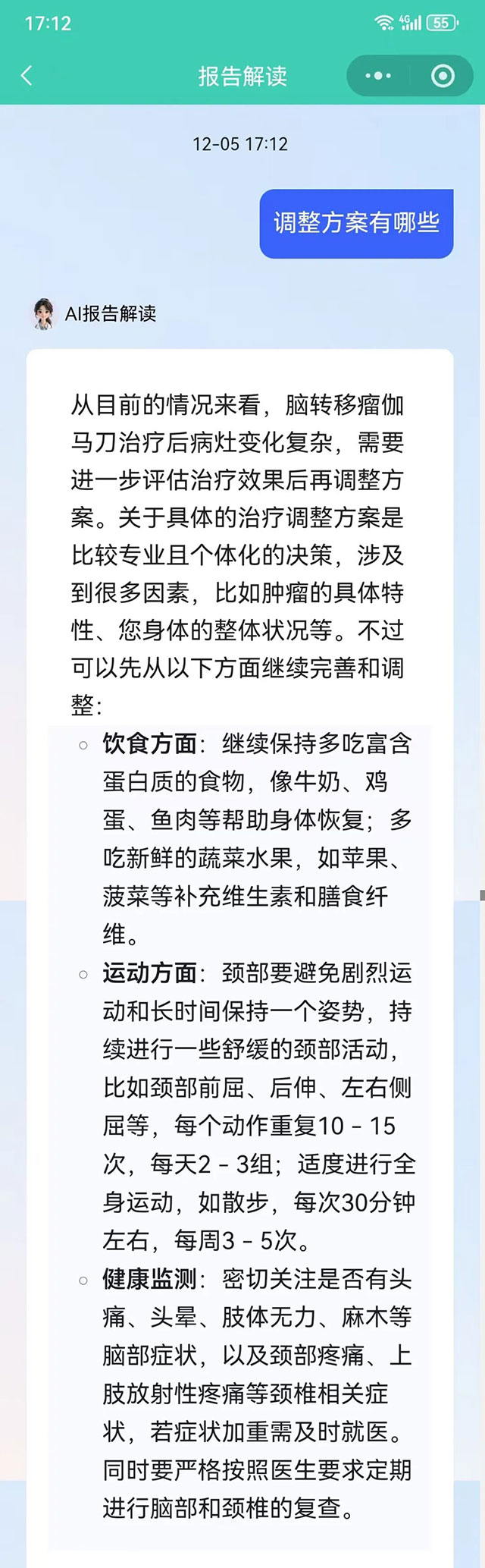
Task: Open the mini program more options menu
Action: coord(378,76)
